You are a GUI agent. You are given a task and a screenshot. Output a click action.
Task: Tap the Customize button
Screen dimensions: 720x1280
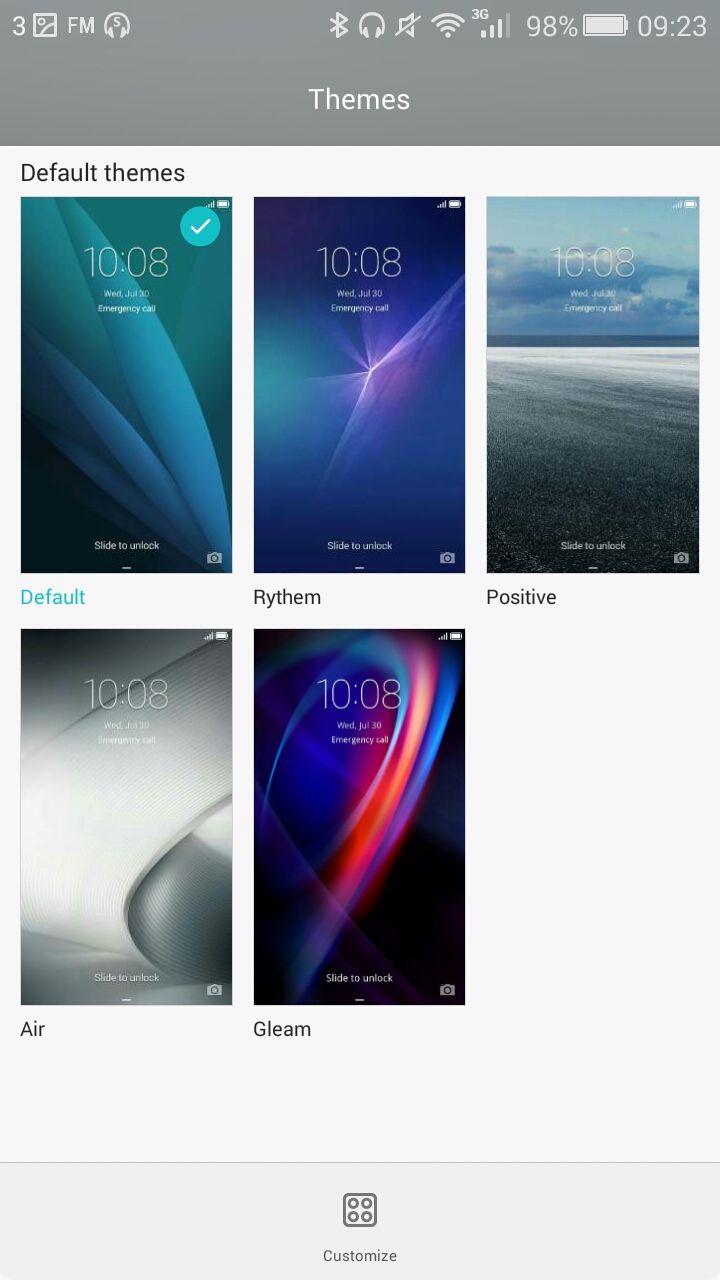coord(359,1224)
